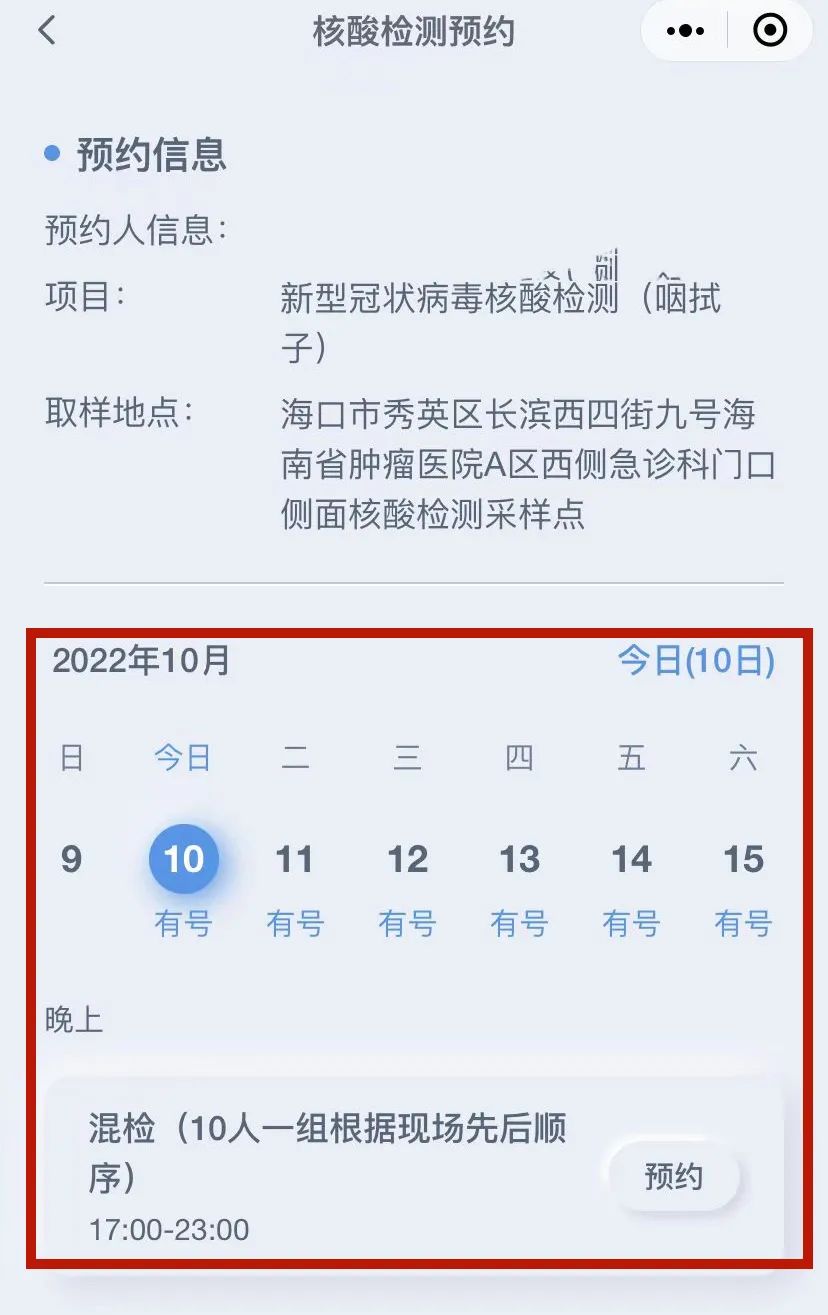Jump to today via 今日(10日)
This screenshot has width=828, height=1315.
[696, 661]
